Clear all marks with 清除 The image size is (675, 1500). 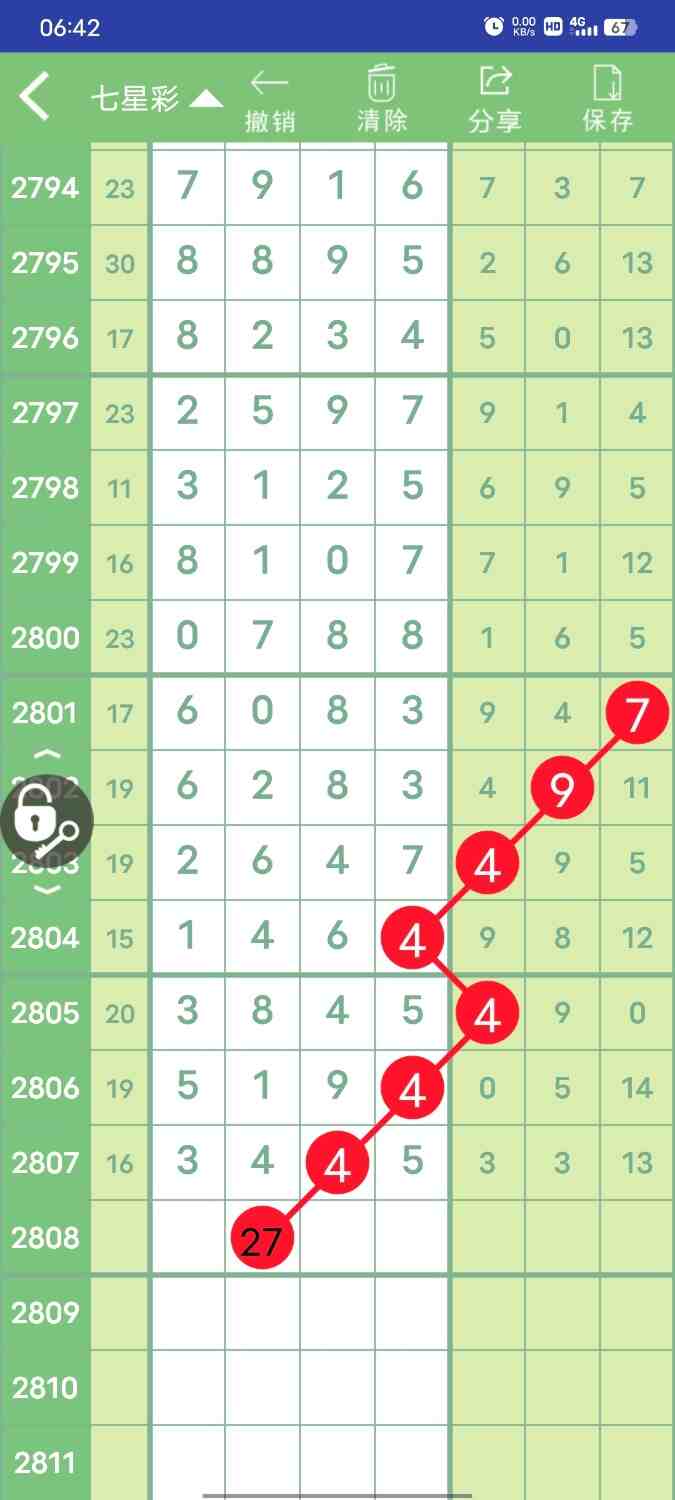point(382,100)
